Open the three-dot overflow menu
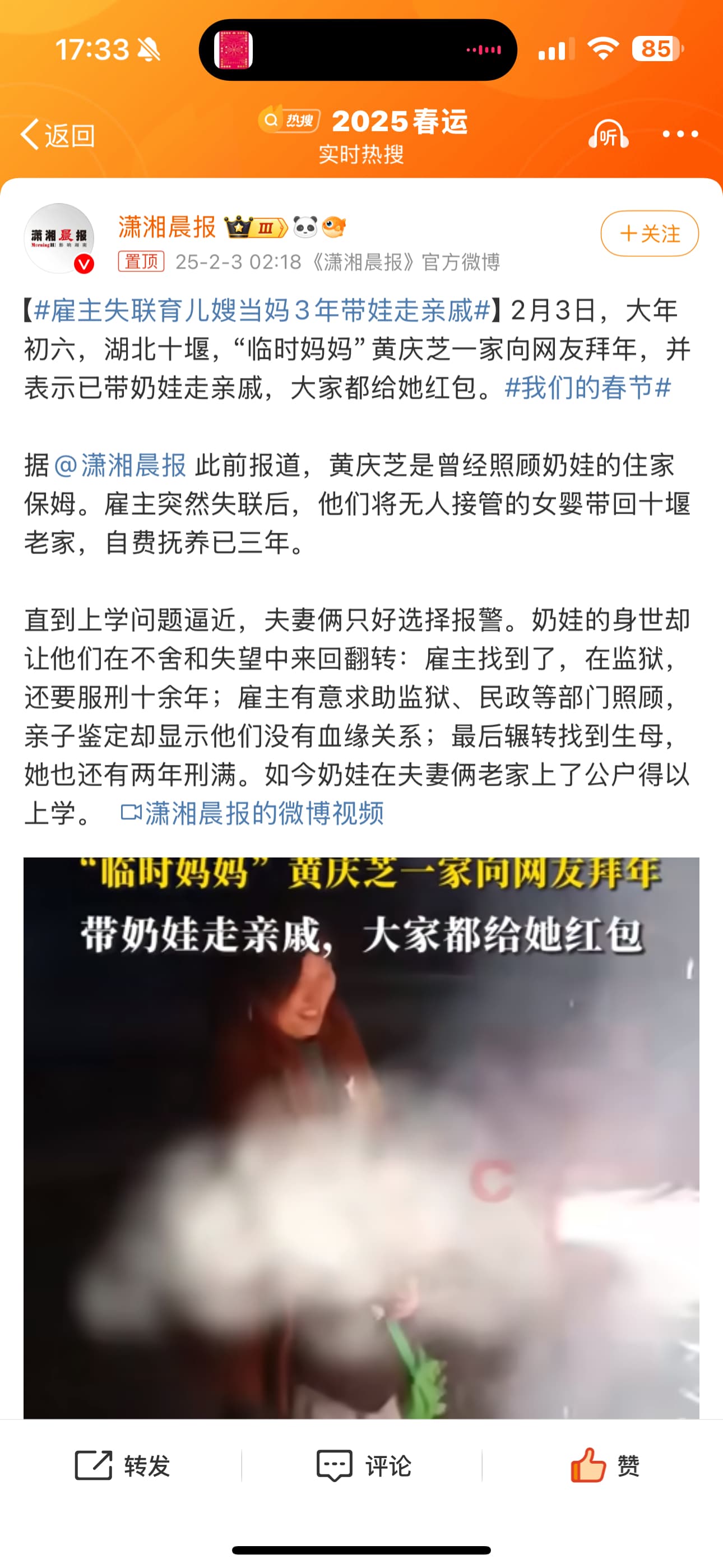Image resolution: width=723 pixels, height=1568 pixels. (x=680, y=135)
